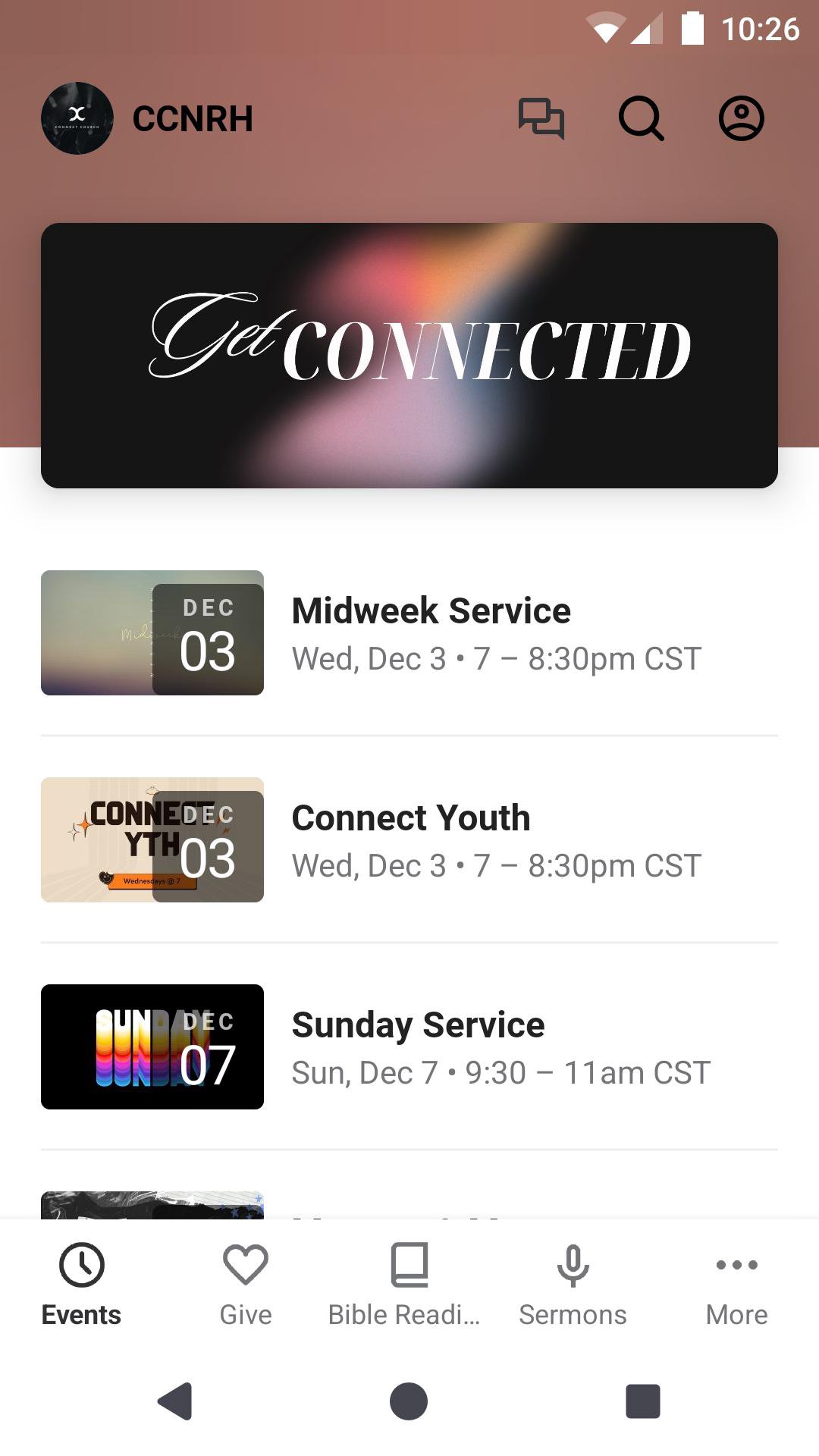This screenshot has width=819, height=1456.
Task: Open the messages chat icon
Action: 541,119
